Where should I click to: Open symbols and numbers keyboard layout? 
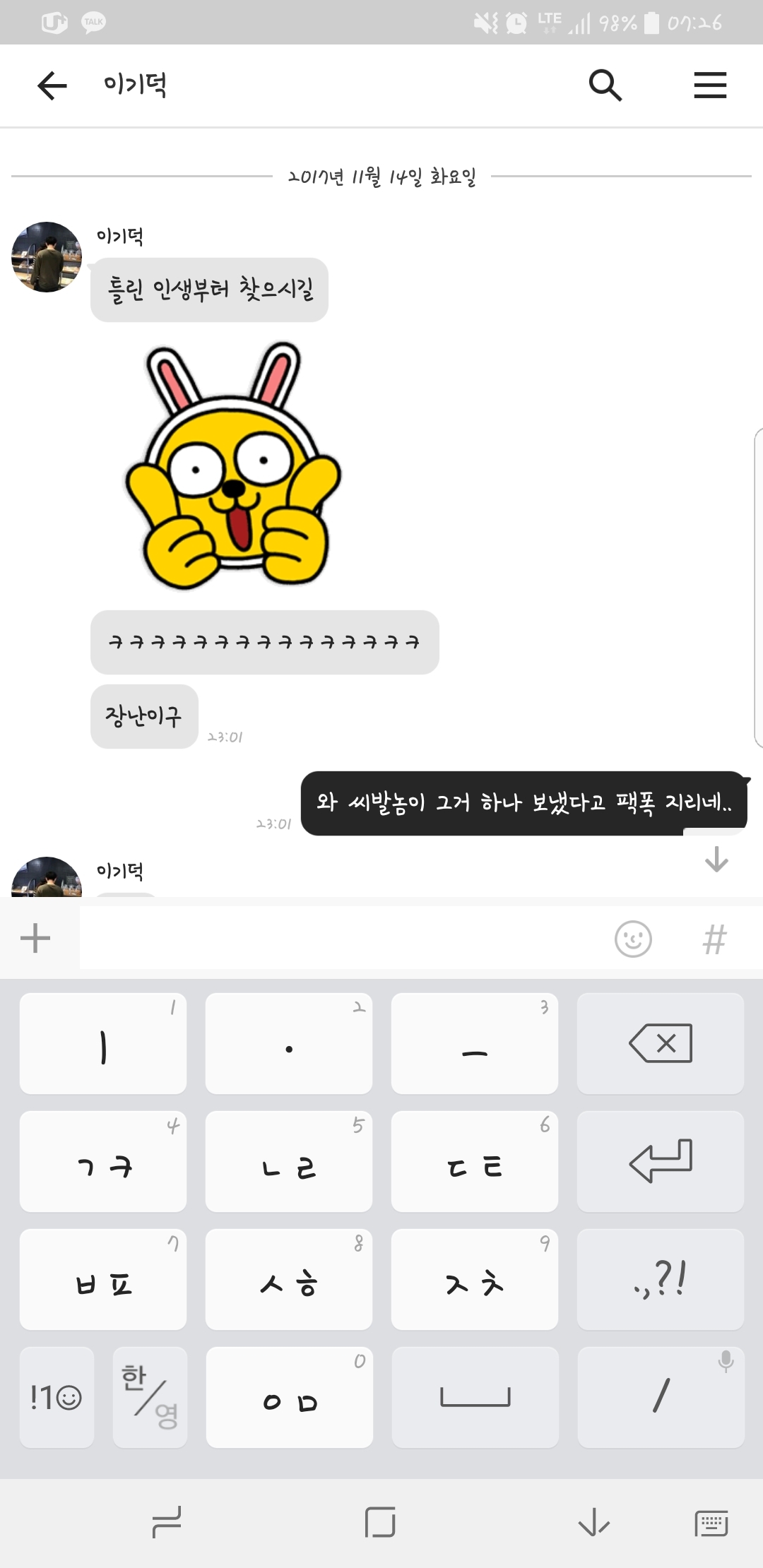coord(57,1397)
